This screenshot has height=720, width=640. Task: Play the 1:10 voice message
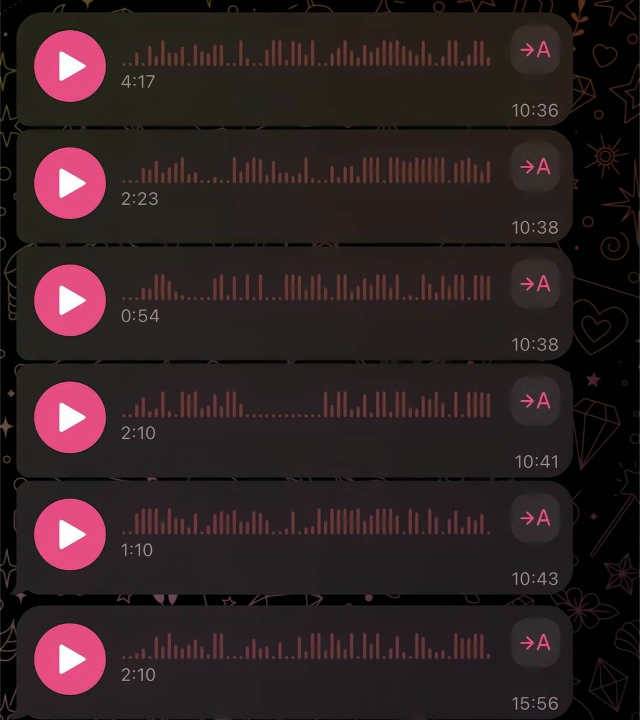(70, 534)
